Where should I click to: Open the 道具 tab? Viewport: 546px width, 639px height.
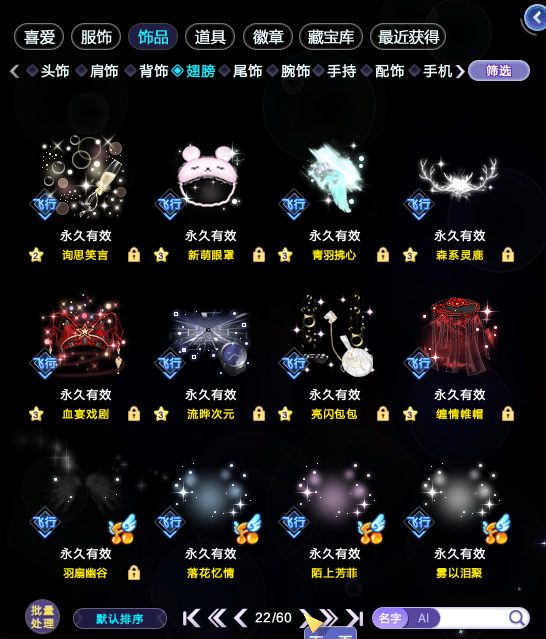point(210,37)
